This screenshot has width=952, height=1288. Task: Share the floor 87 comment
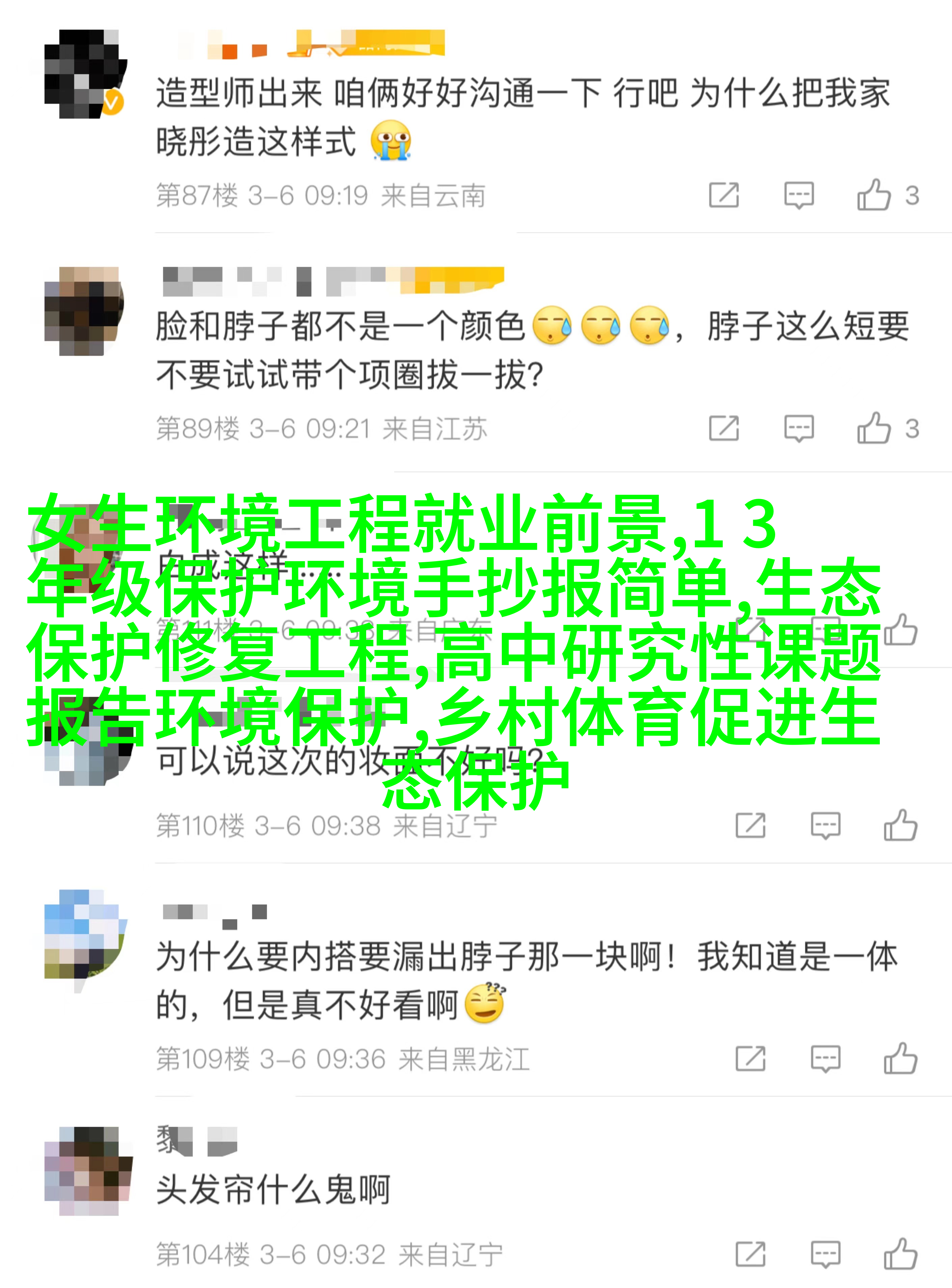[724, 195]
